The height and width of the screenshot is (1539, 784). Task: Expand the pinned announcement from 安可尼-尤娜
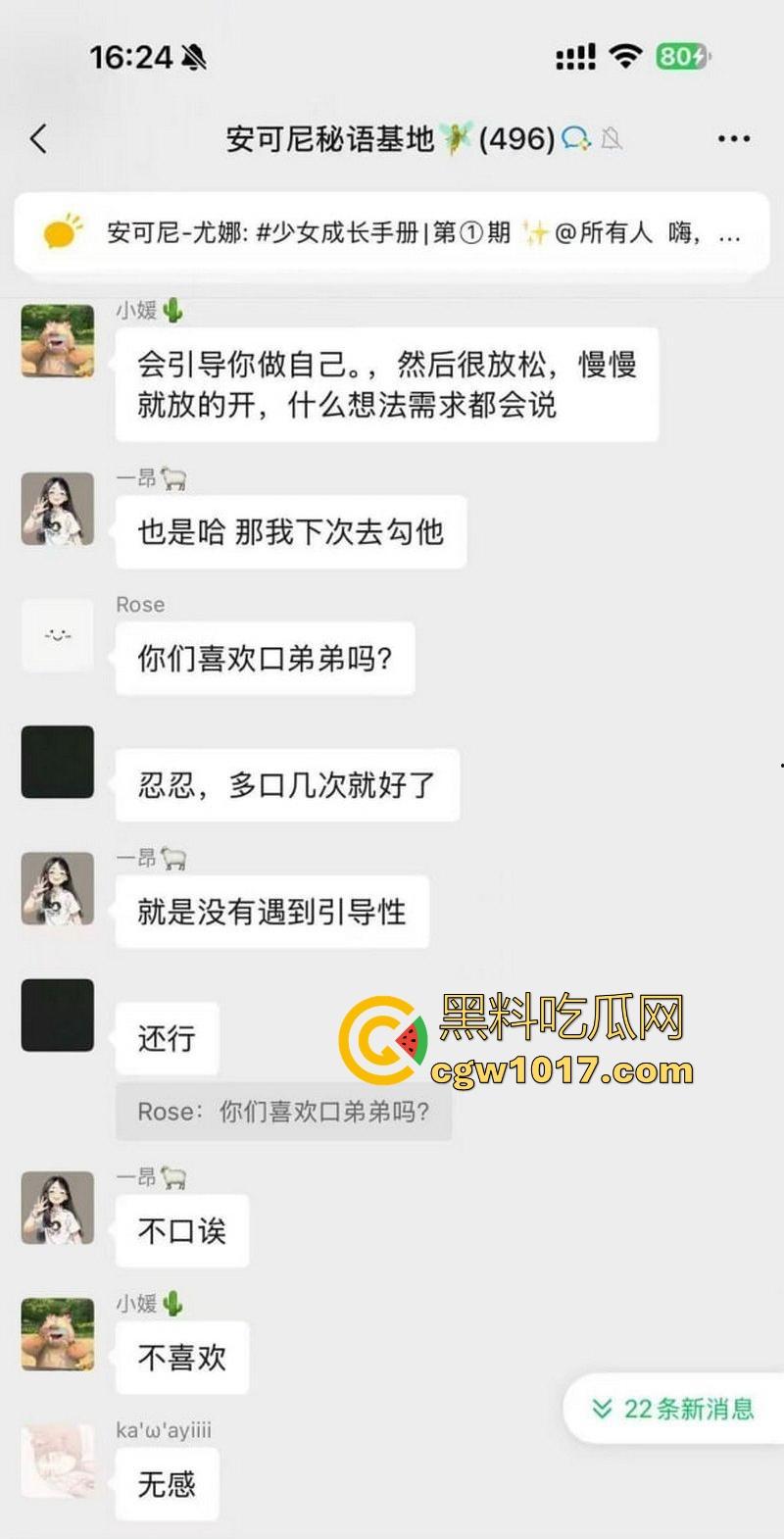pyautogui.click(x=392, y=233)
